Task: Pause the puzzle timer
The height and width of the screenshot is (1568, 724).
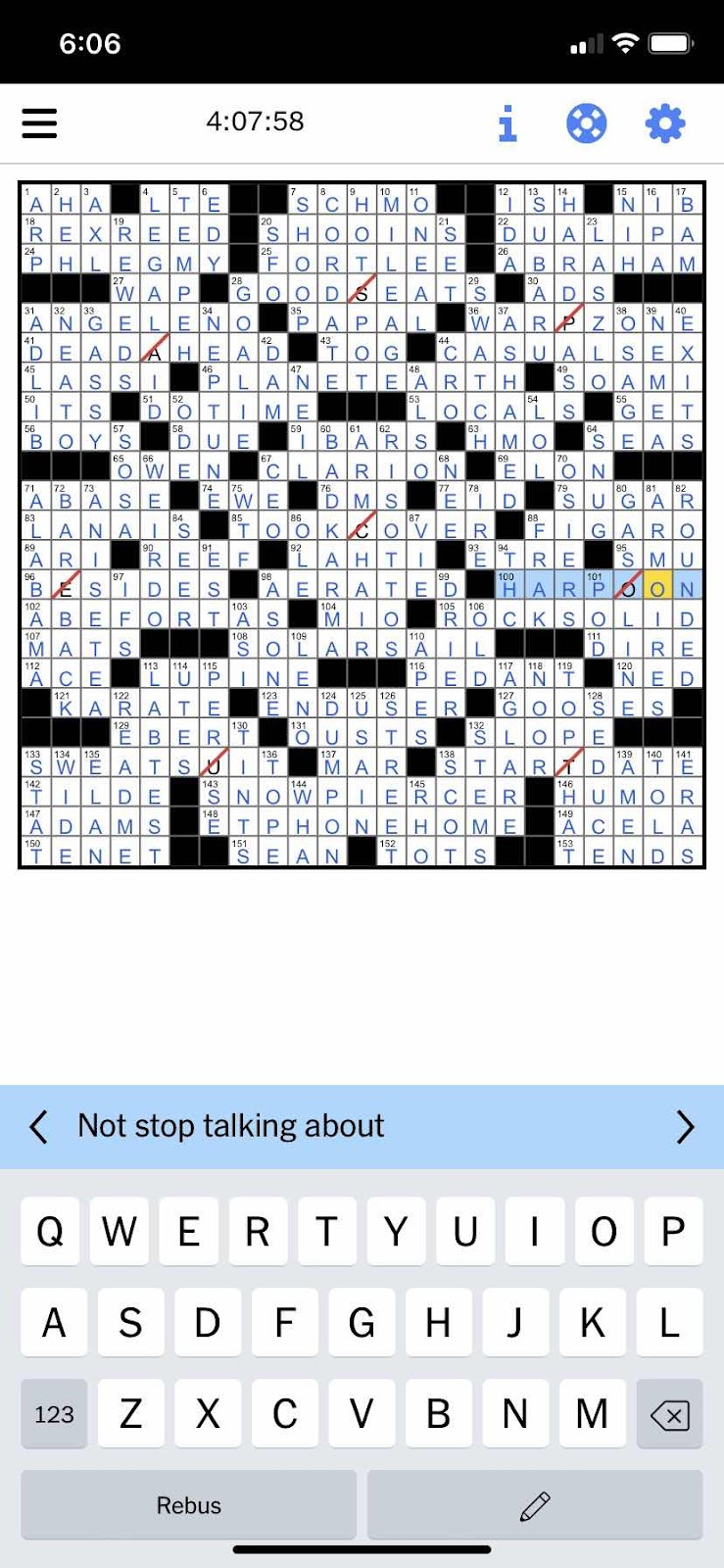Action: [255, 122]
